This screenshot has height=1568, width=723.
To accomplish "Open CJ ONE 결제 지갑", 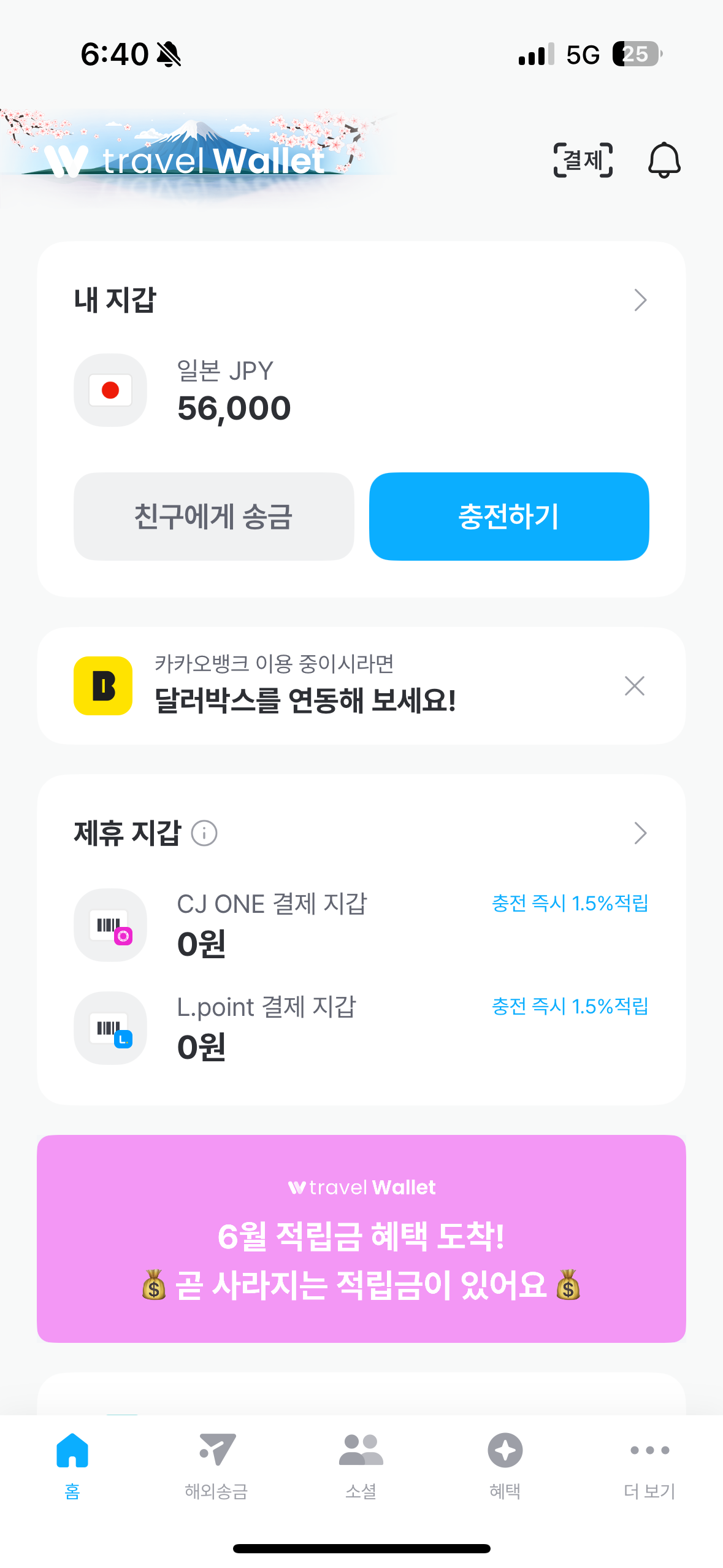I will click(361, 924).
